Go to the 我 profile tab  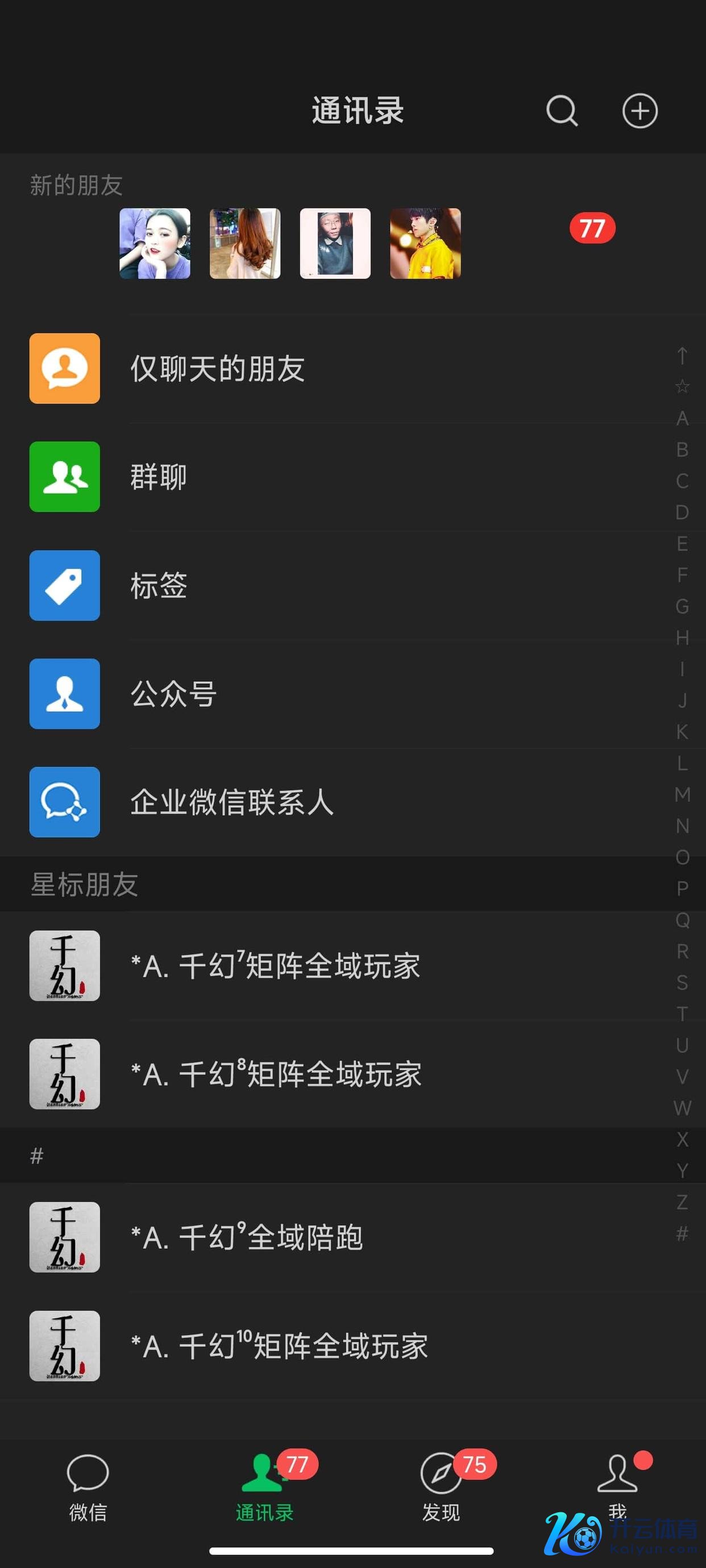coord(618,1486)
